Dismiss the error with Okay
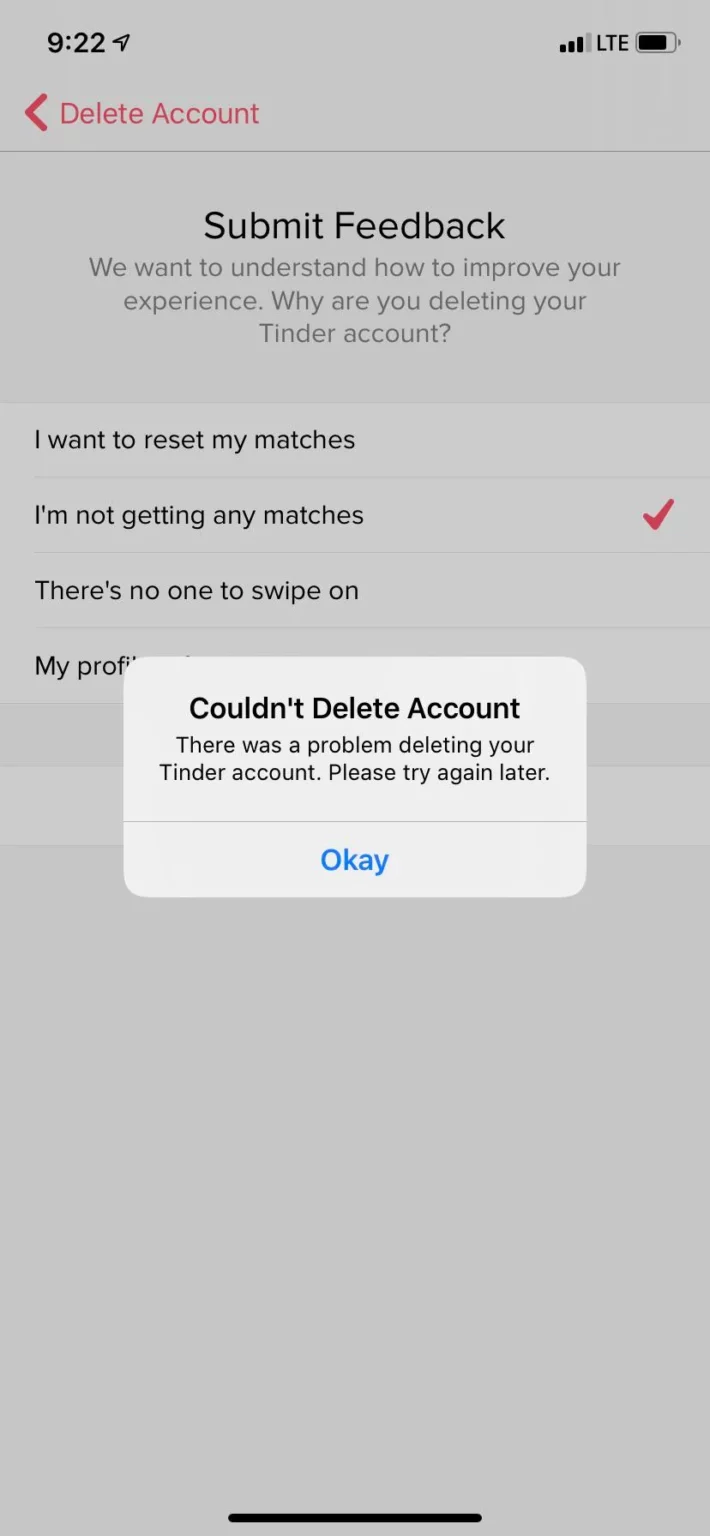 [354, 860]
